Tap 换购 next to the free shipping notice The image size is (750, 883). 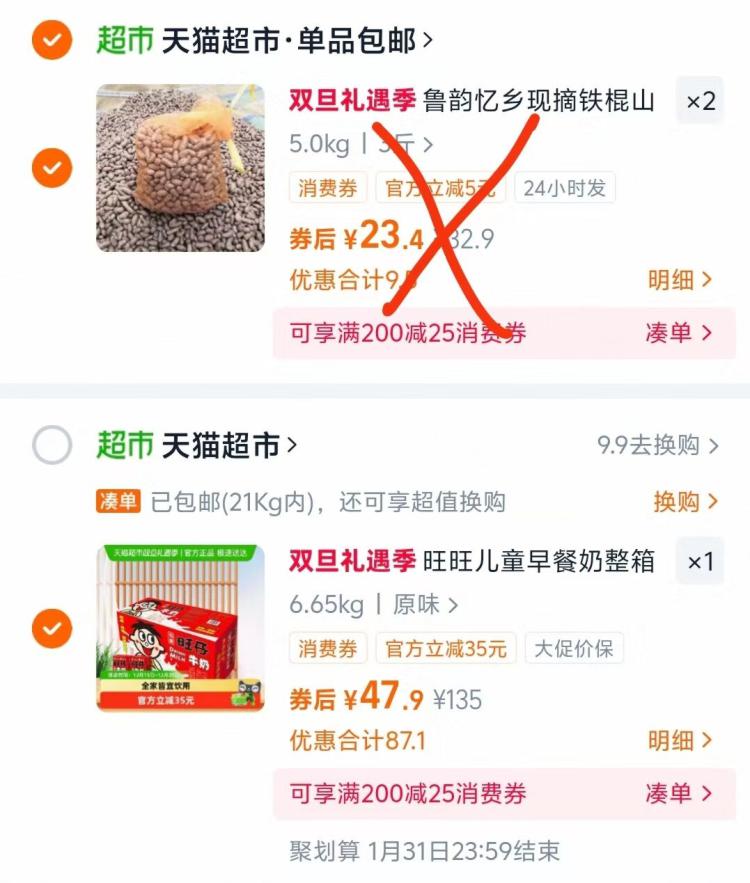686,501
